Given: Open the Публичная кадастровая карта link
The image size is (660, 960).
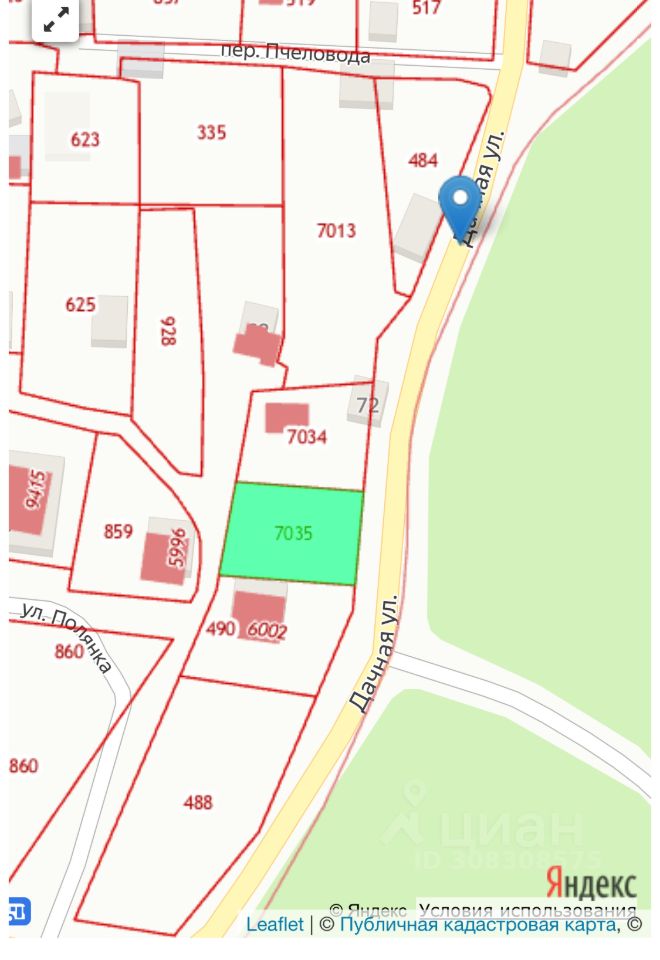Looking at the screenshot, I should point(477,925).
